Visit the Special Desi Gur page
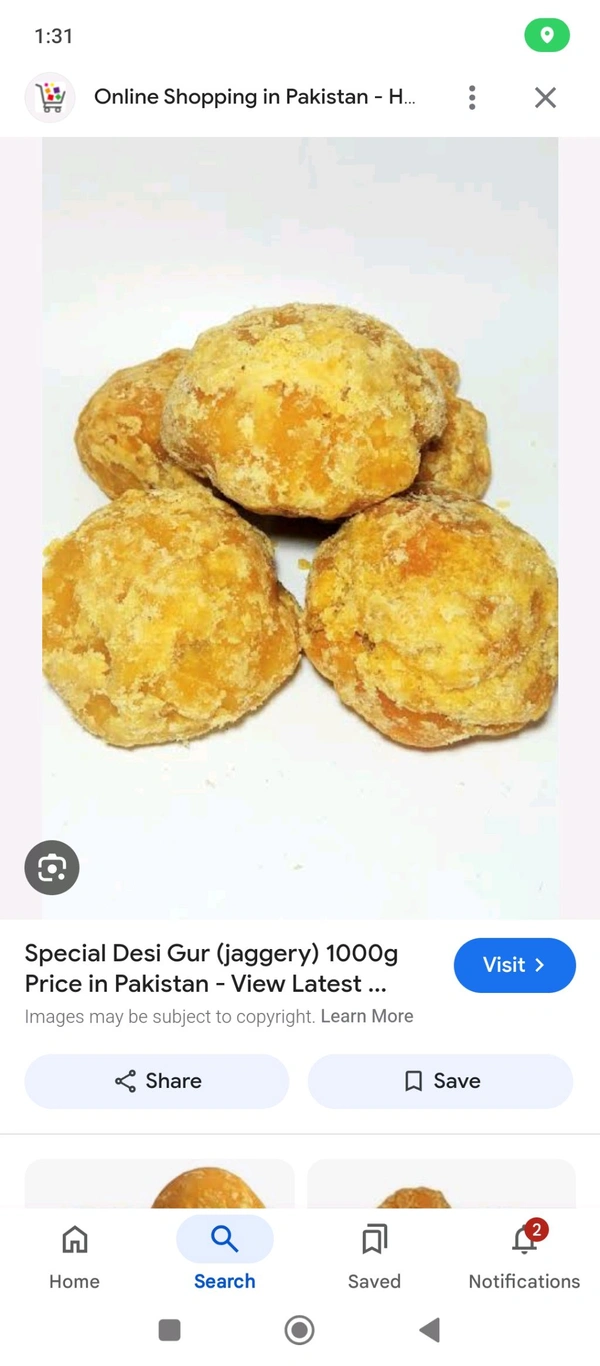Screen dimensions: 600x1366 coord(514,965)
